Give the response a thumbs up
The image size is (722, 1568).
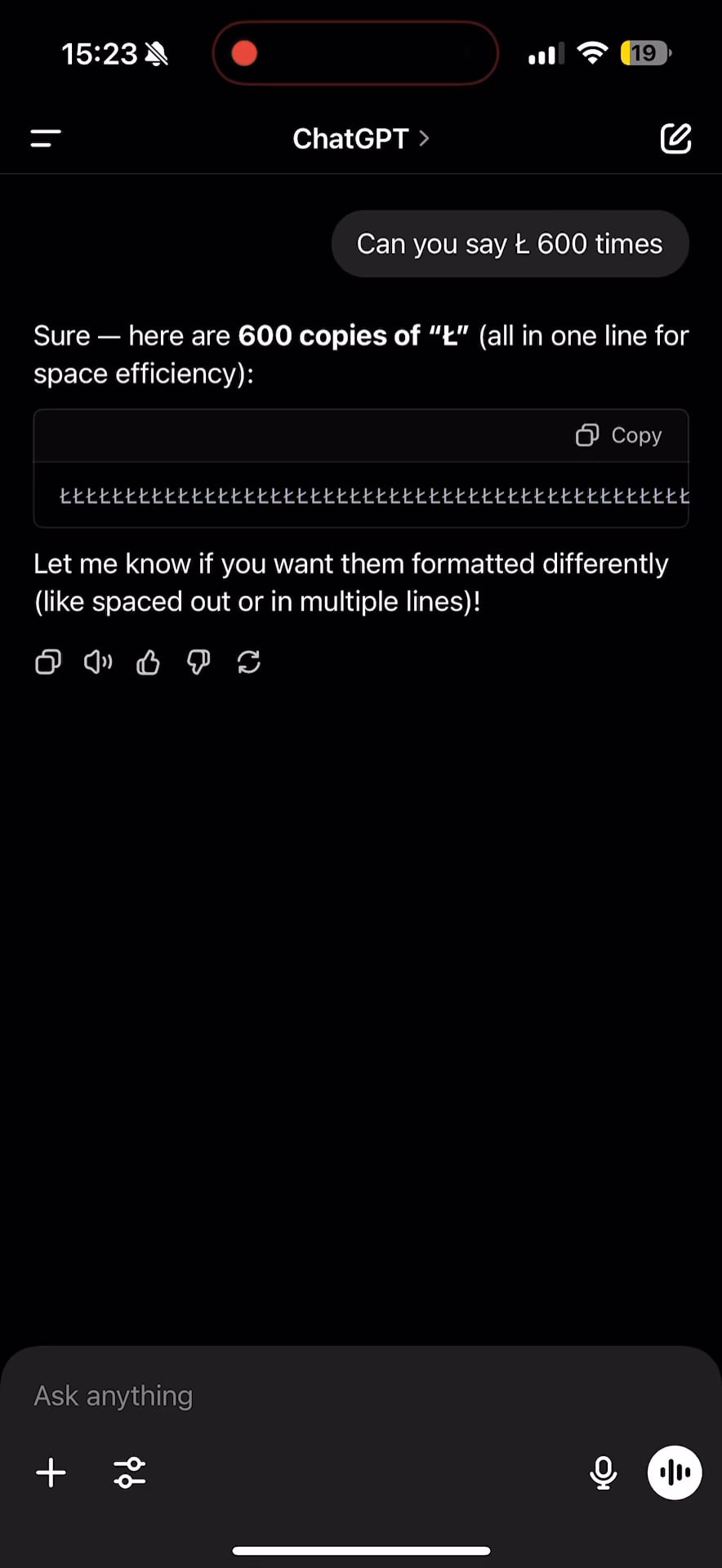click(x=148, y=661)
